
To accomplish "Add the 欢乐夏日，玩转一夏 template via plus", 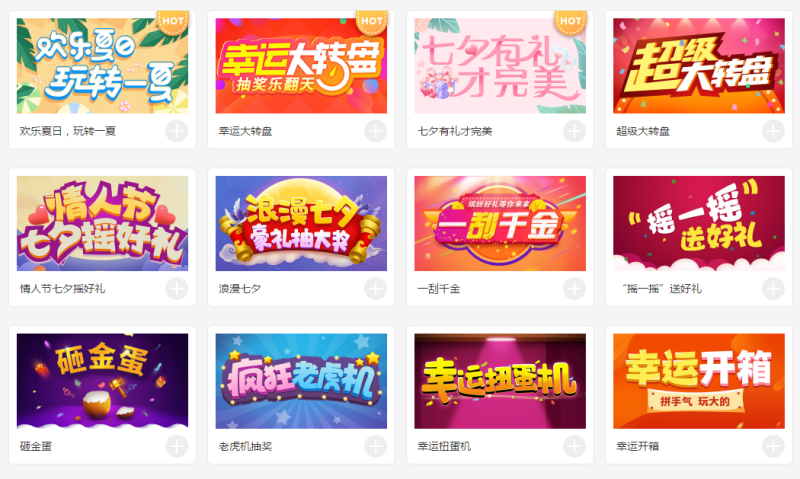I will click(176, 131).
